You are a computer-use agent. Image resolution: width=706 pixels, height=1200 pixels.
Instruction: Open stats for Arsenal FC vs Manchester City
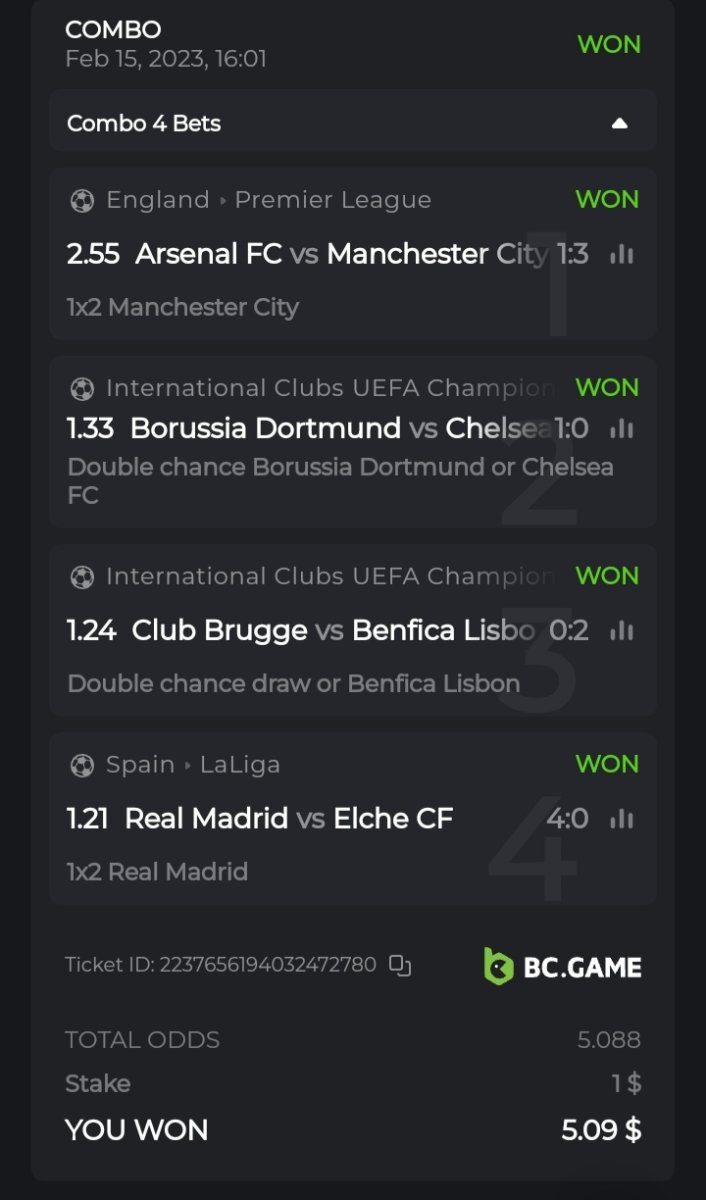[621, 254]
